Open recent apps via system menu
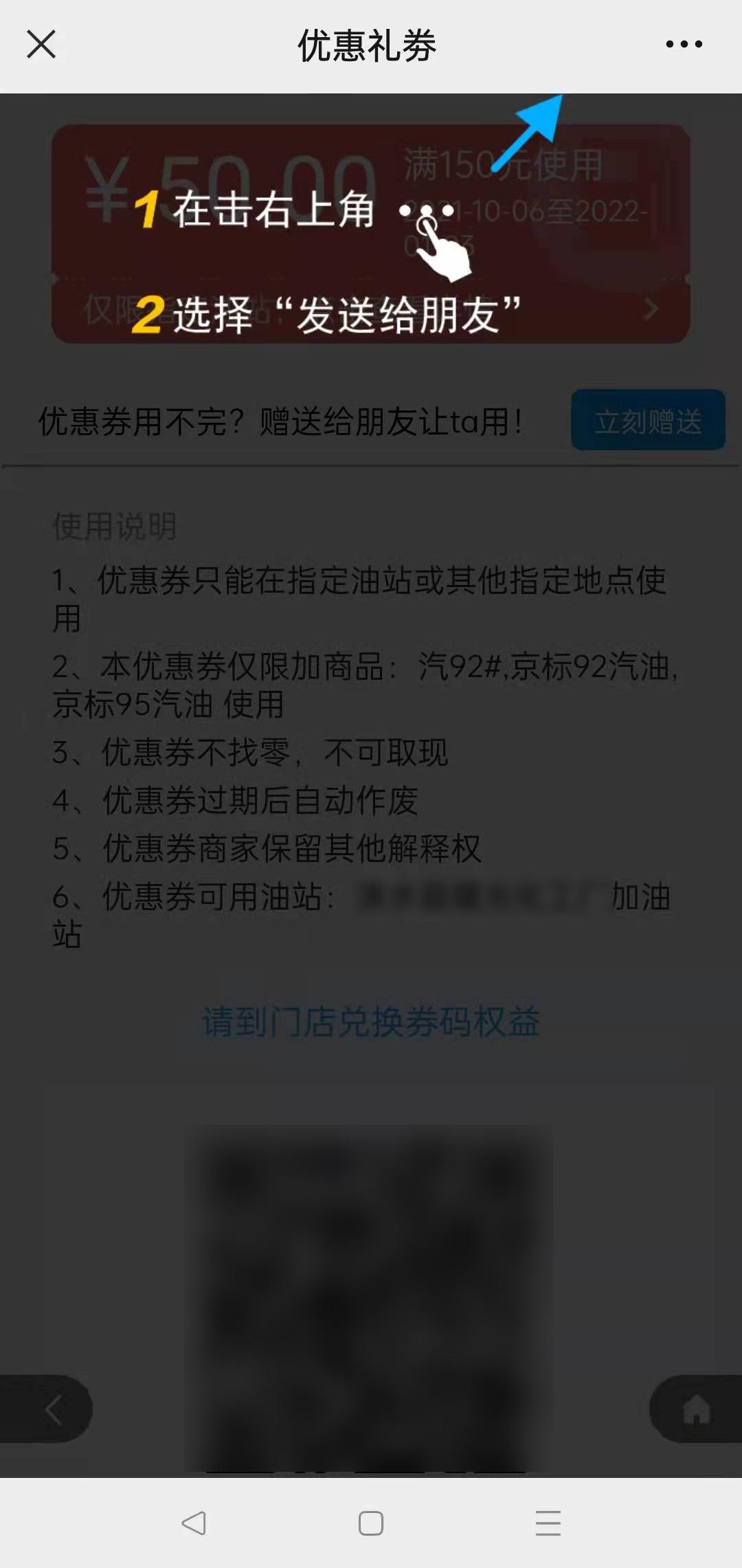This screenshot has width=742, height=1568. pos(548,1523)
